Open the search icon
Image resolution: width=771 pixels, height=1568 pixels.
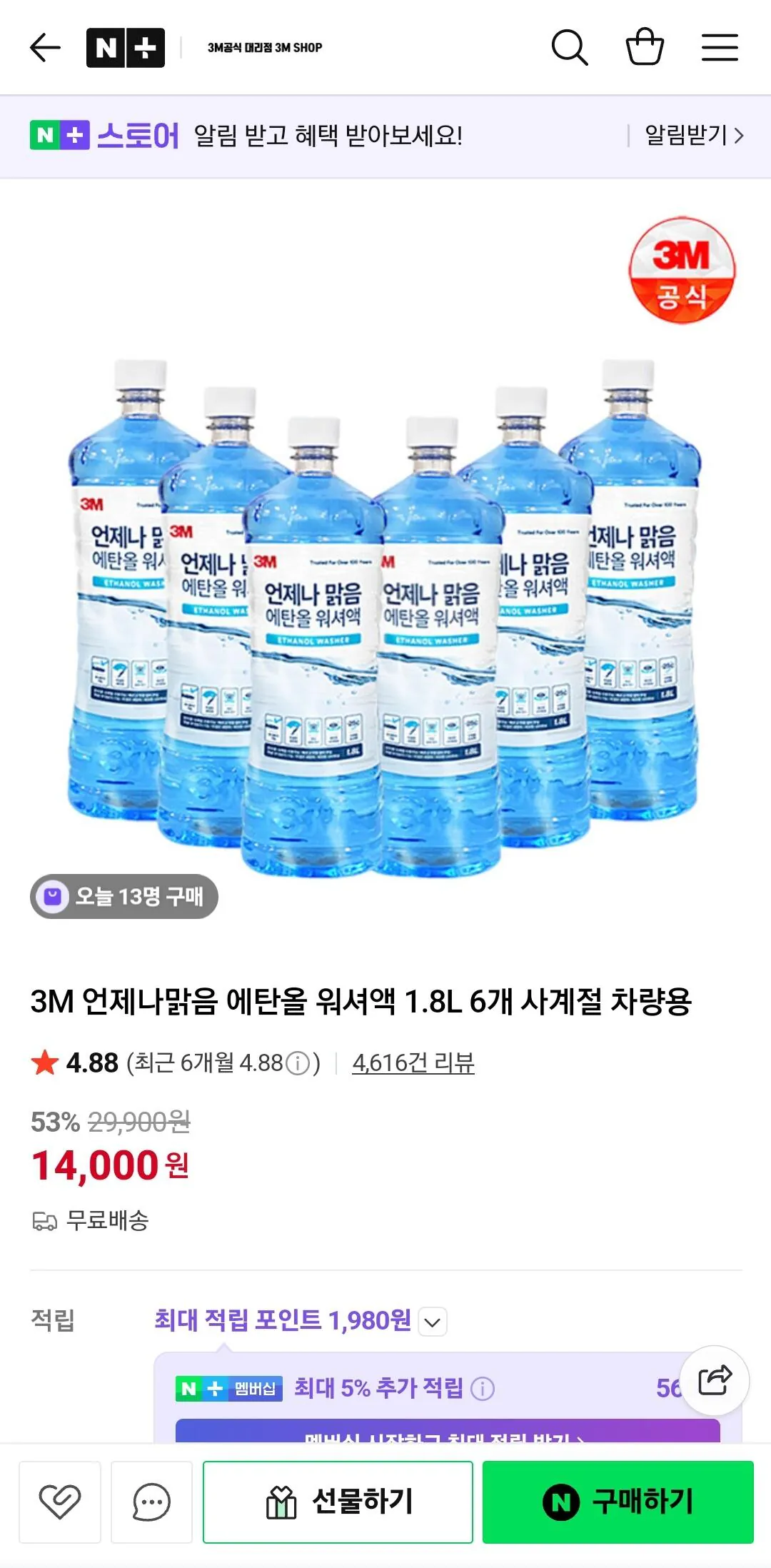(569, 47)
